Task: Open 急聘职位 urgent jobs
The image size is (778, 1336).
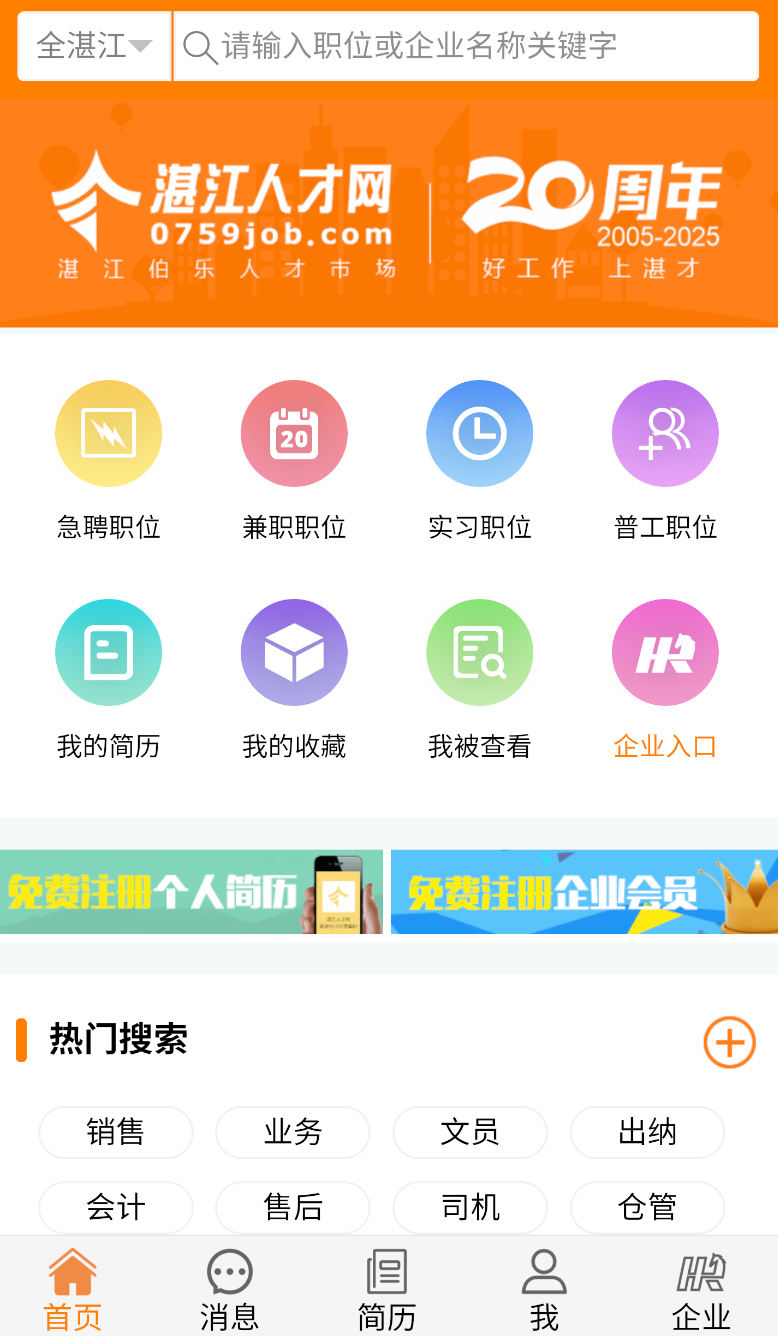Action: (108, 461)
